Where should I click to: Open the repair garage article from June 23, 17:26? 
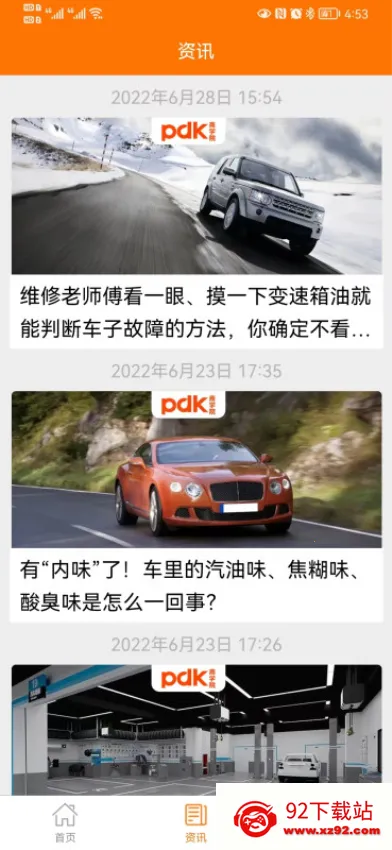click(x=196, y=730)
